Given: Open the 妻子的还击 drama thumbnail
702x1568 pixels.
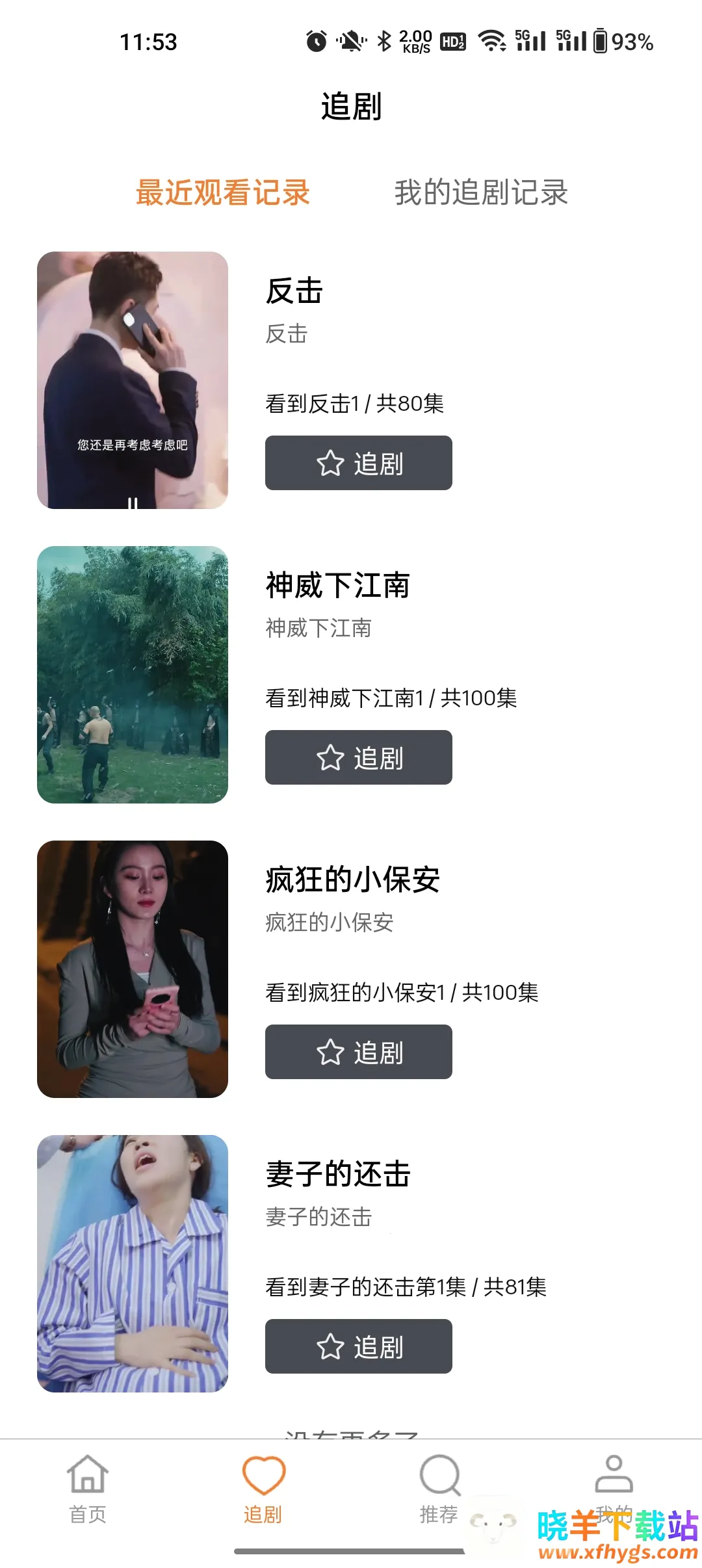Looking at the screenshot, I should coord(133,1264).
